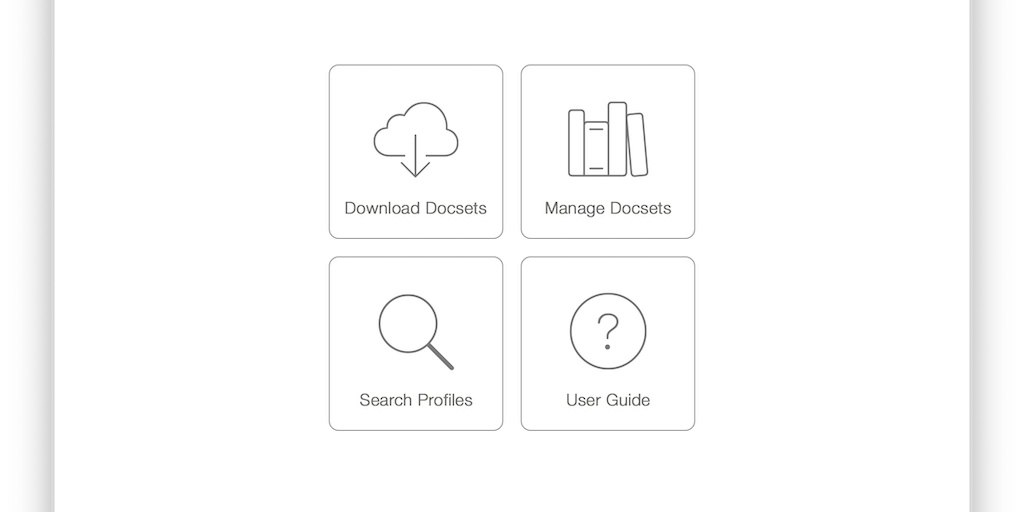
Task: View the User Guide
Action: [x=608, y=344]
